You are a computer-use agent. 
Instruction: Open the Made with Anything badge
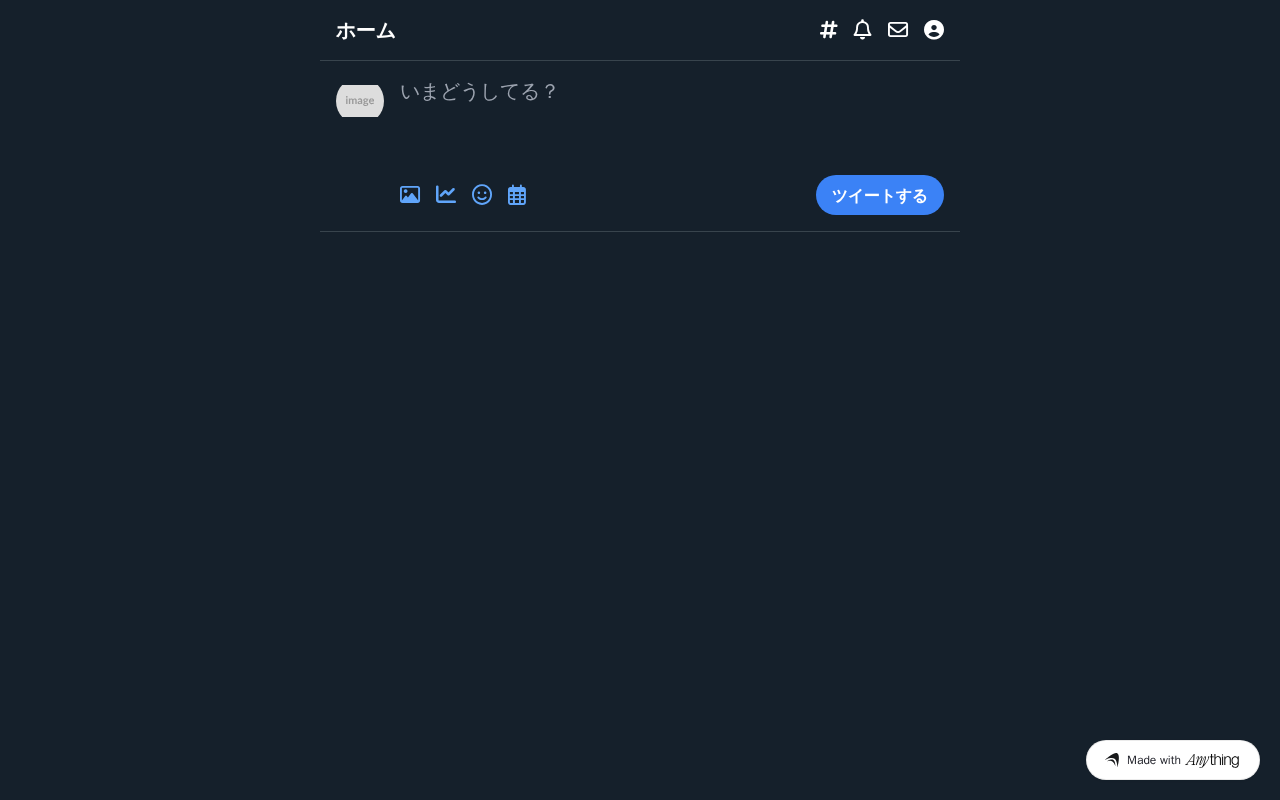pyautogui.click(x=1172, y=760)
